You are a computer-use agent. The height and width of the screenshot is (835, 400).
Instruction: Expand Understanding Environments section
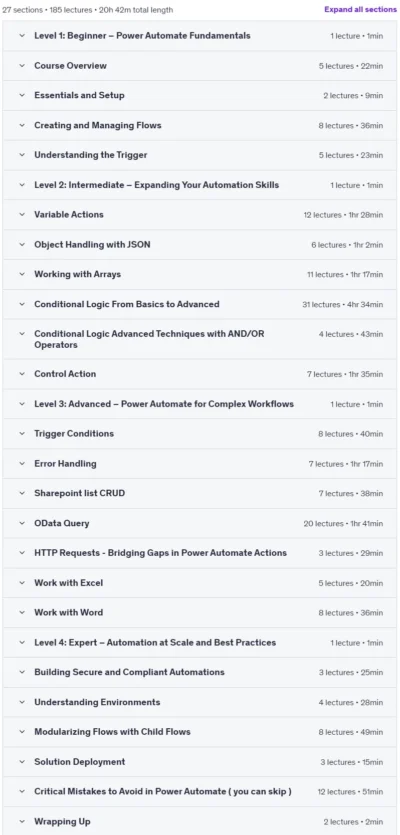click(x=200, y=702)
